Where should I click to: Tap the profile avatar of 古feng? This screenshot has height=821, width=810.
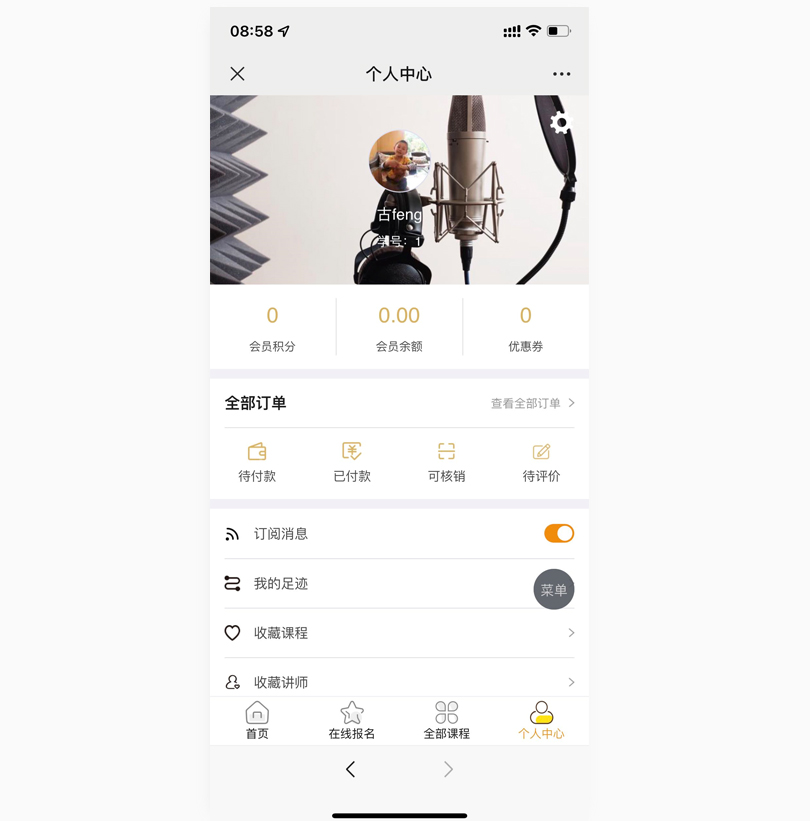click(x=399, y=160)
